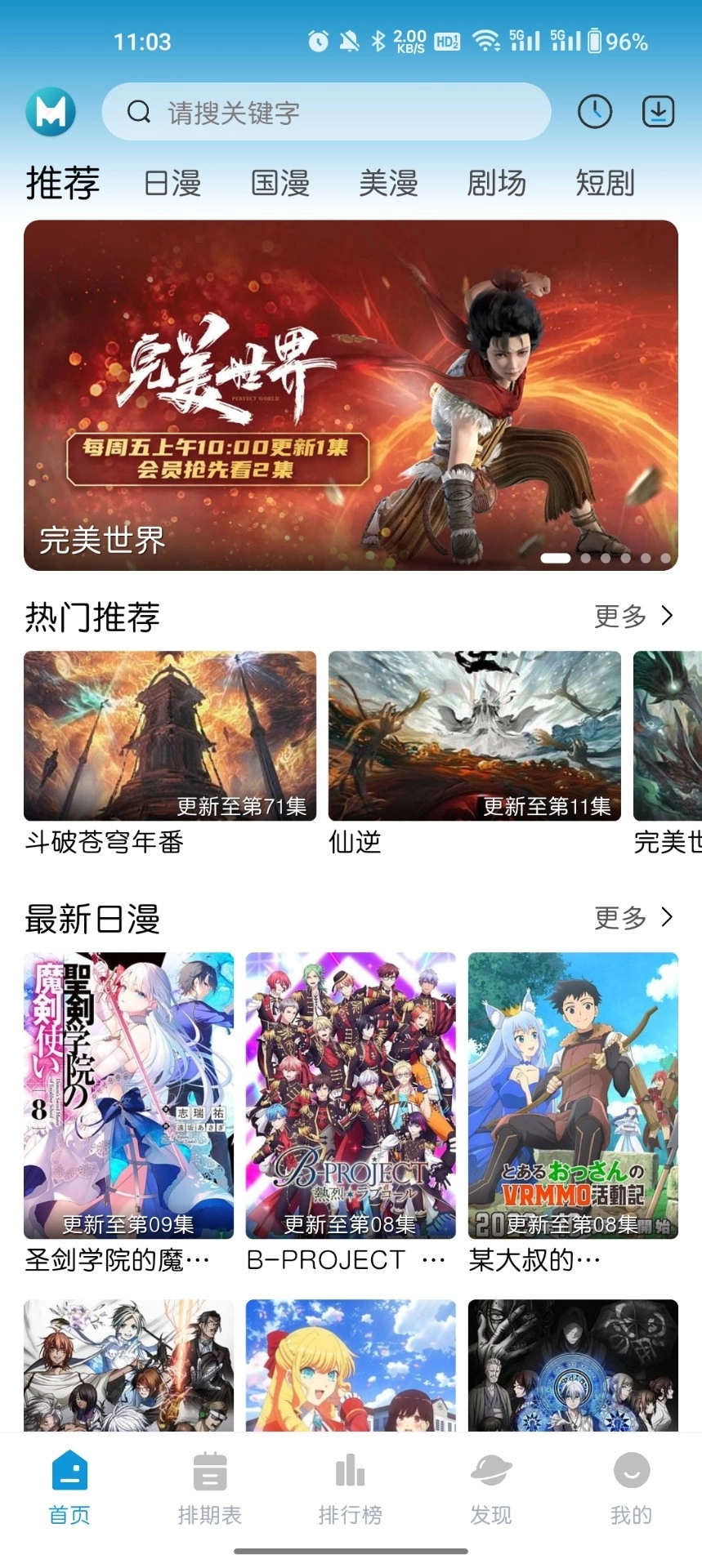Open the 斗破苍穹年番 thumbnail

(168, 735)
